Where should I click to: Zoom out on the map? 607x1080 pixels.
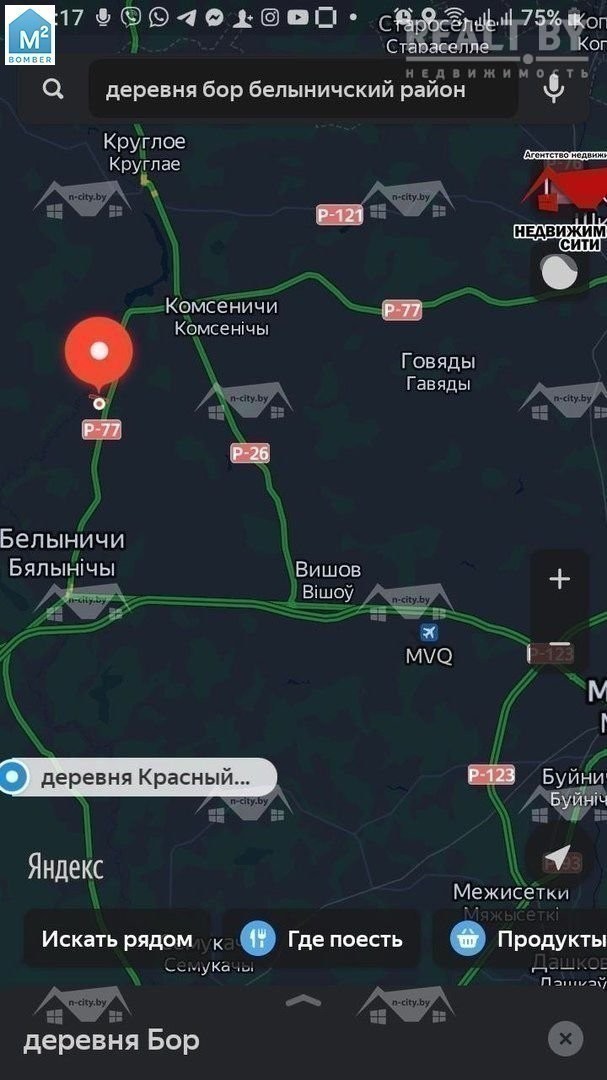point(559,647)
